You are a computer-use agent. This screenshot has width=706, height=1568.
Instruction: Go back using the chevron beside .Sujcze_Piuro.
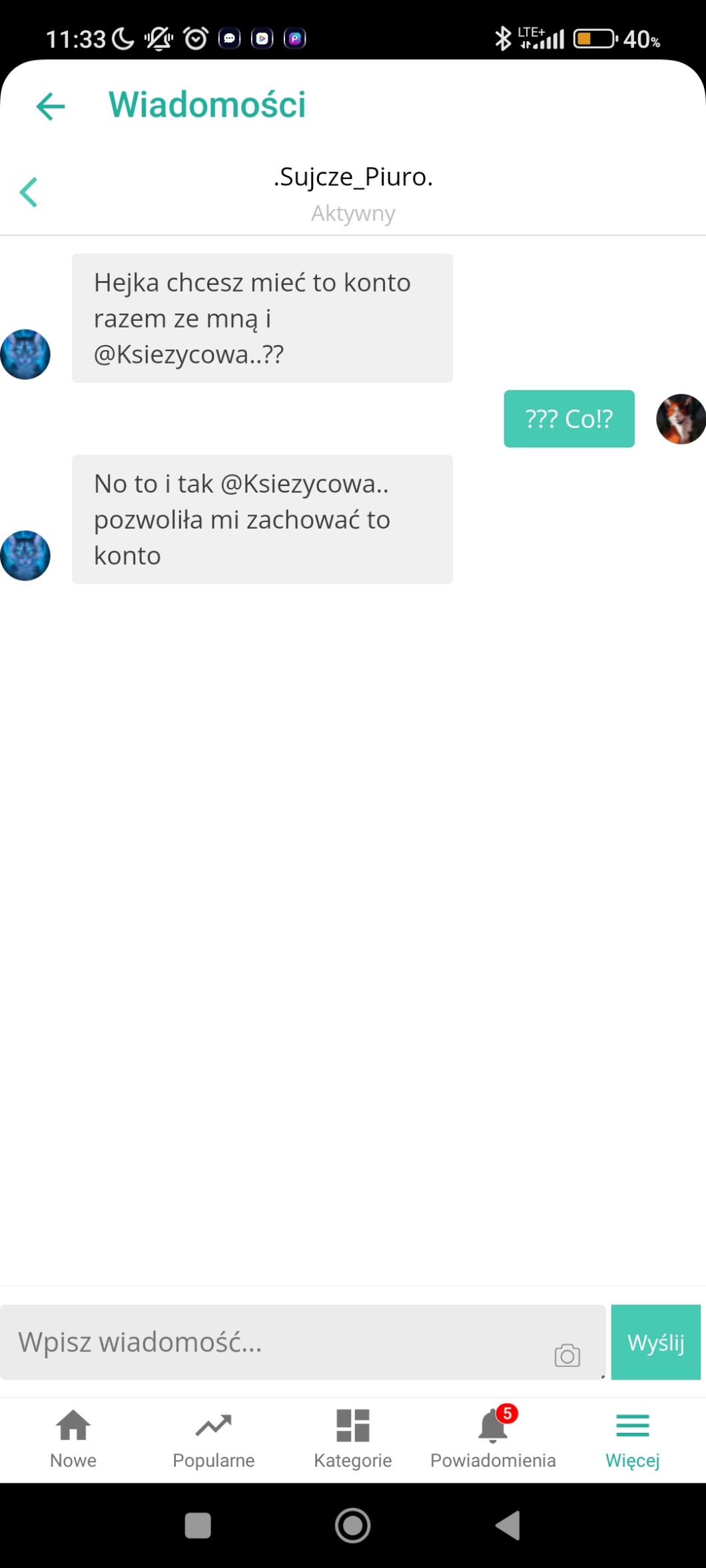[x=29, y=192]
